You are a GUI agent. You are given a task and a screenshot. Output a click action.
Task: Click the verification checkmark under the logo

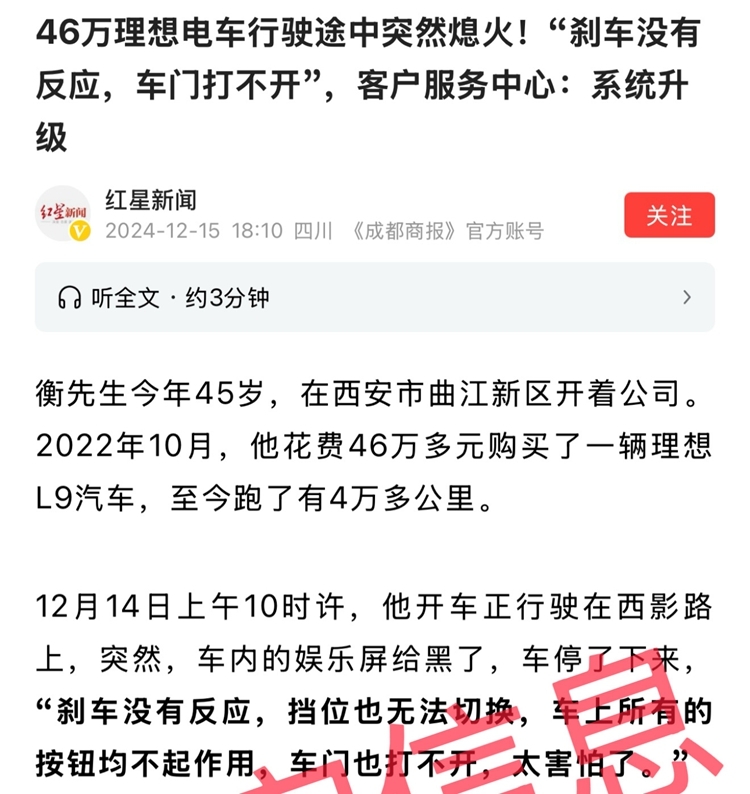click(78, 232)
